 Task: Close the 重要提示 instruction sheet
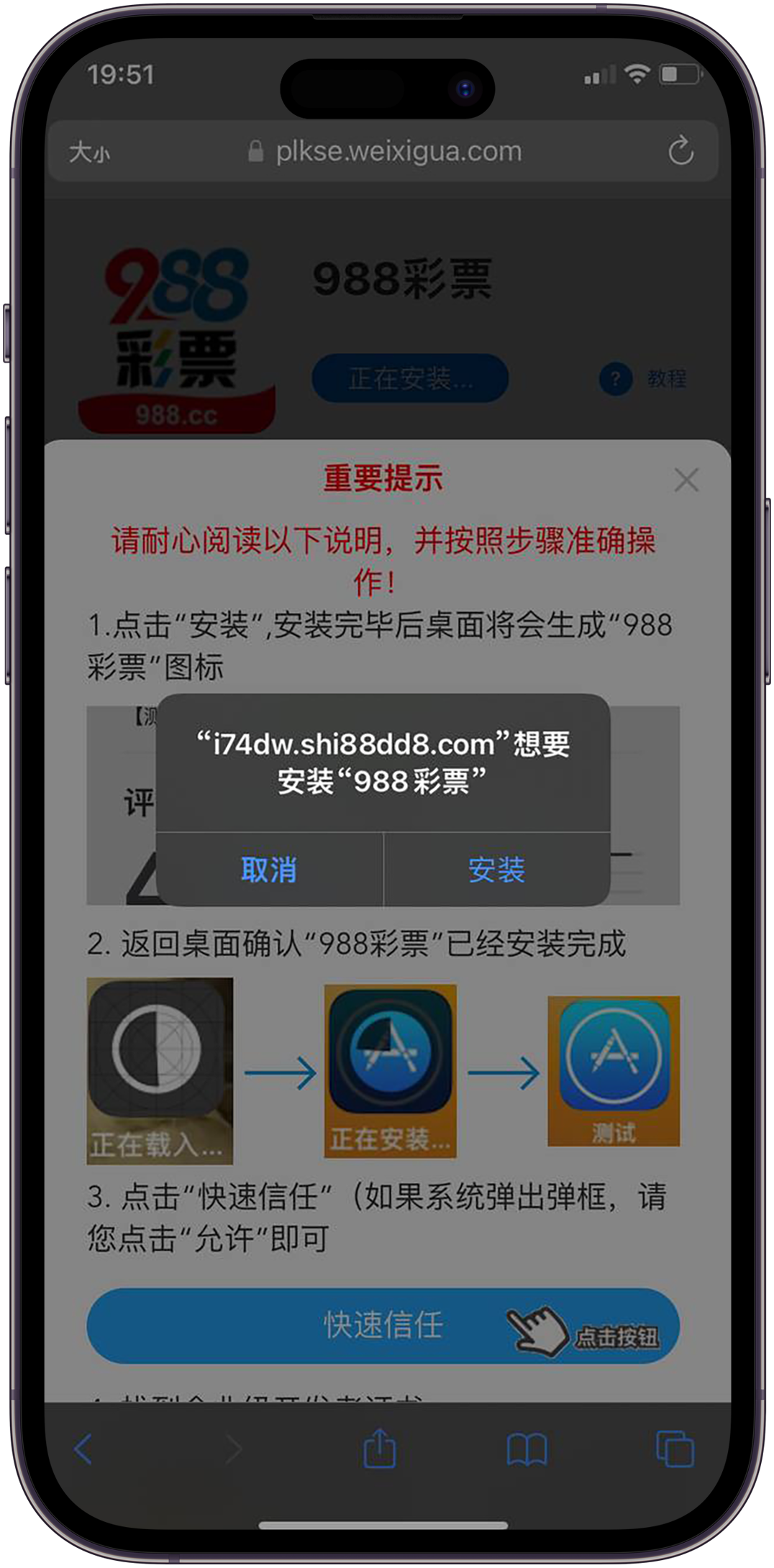click(686, 480)
